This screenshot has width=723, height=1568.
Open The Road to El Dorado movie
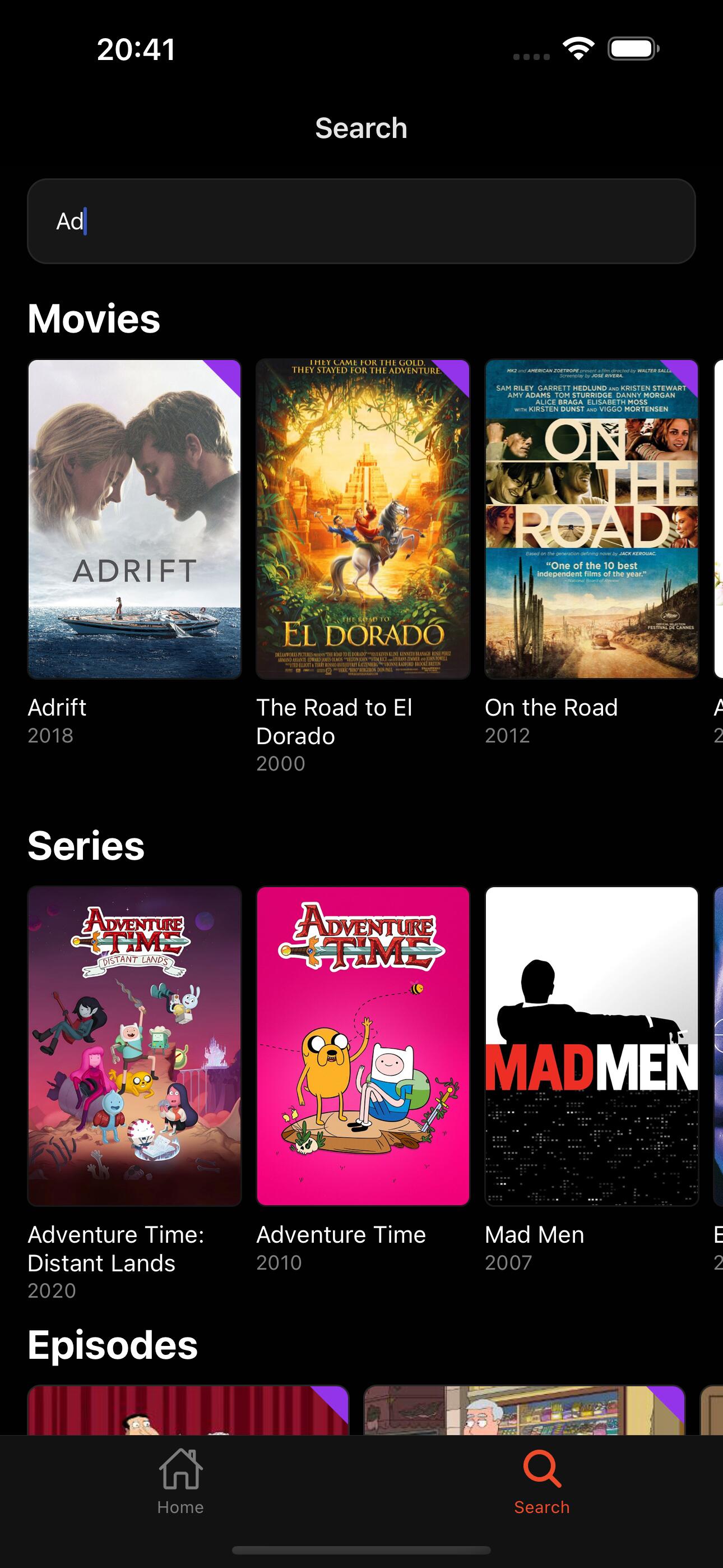click(x=363, y=519)
